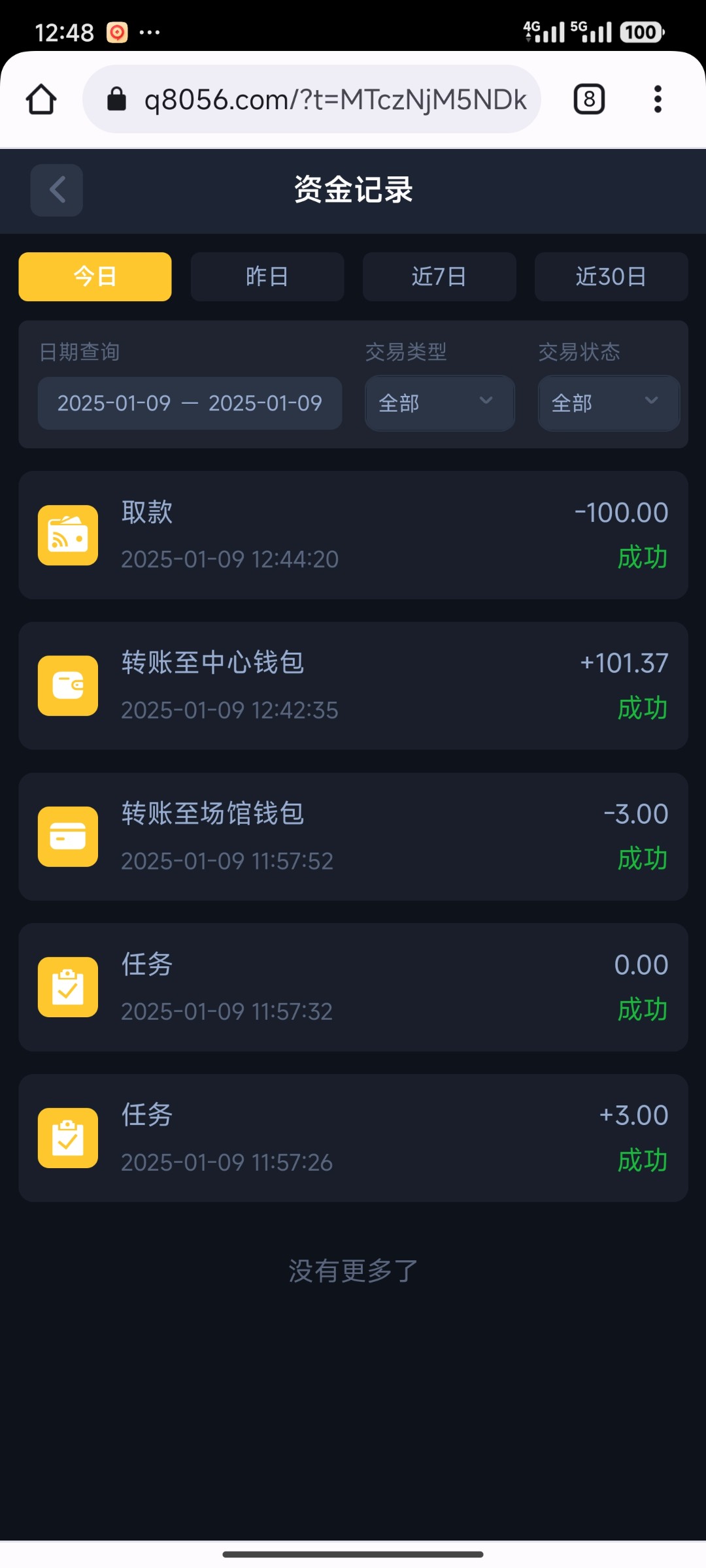The image size is (706, 1568).
Task: Open the 取款 -100.00 record
Action: click(x=353, y=535)
